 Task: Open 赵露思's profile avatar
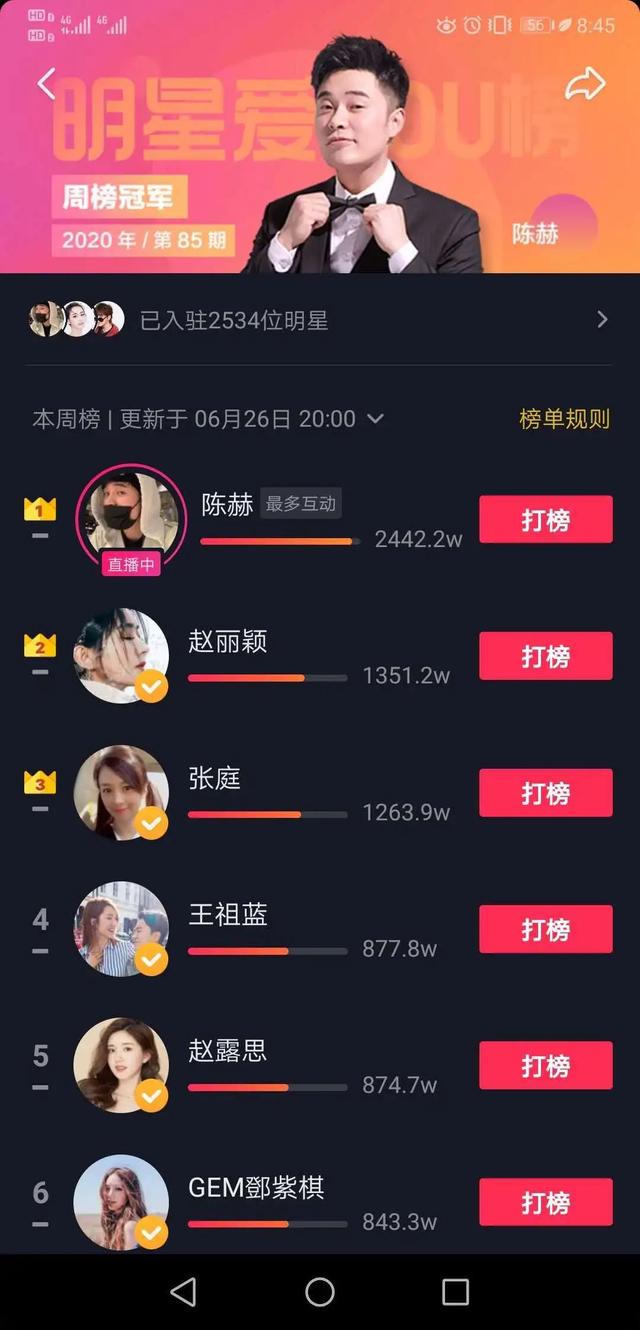[x=121, y=1065]
